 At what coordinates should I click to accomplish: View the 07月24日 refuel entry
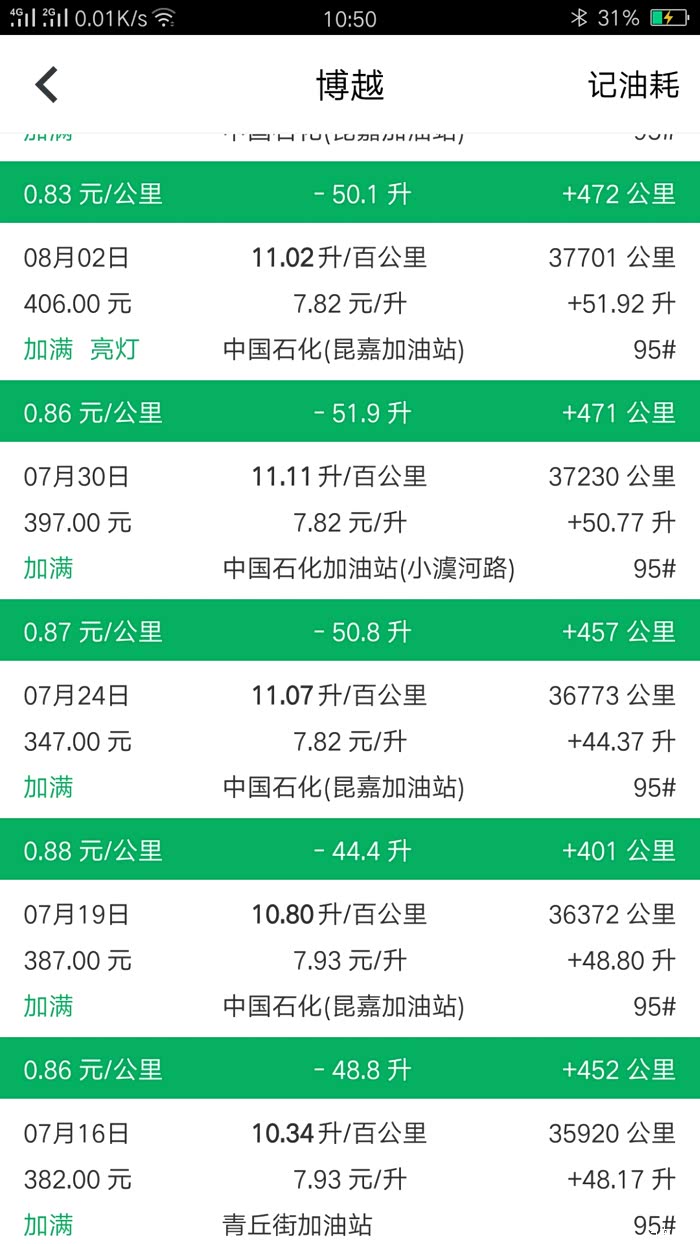pos(350,741)
